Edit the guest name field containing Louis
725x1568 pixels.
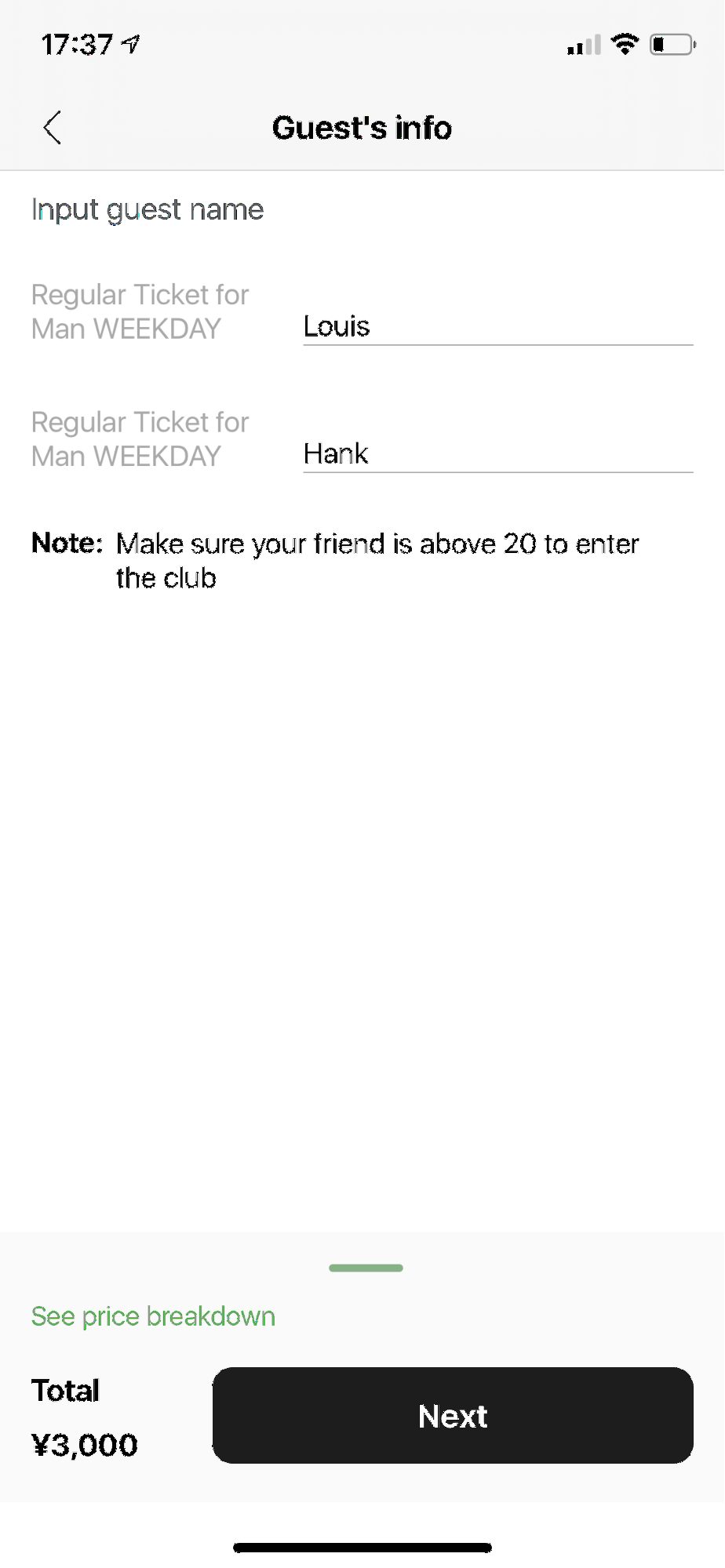[x=497, y=326]
